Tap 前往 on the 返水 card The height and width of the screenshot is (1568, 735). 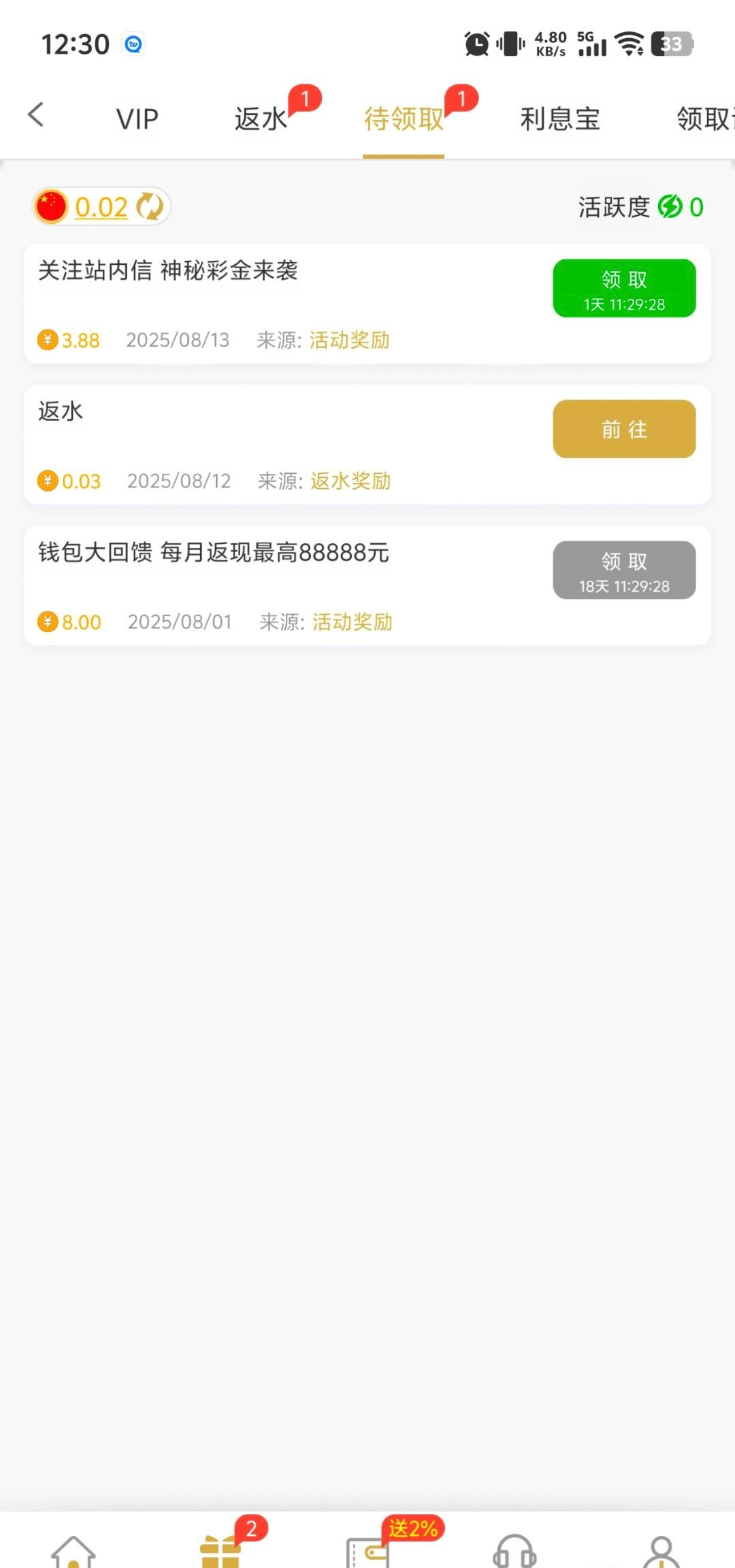624,429
